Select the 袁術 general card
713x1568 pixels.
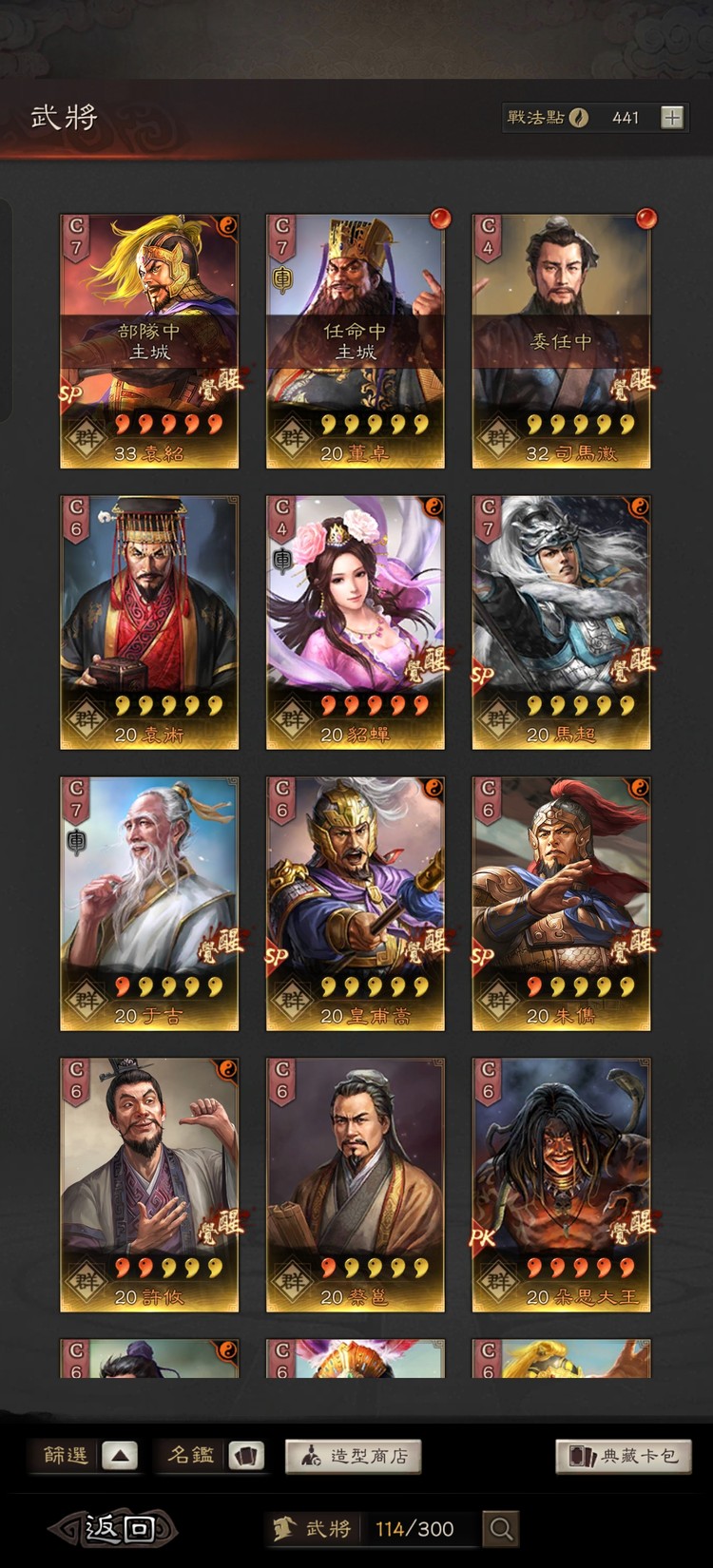pos(149,621)
